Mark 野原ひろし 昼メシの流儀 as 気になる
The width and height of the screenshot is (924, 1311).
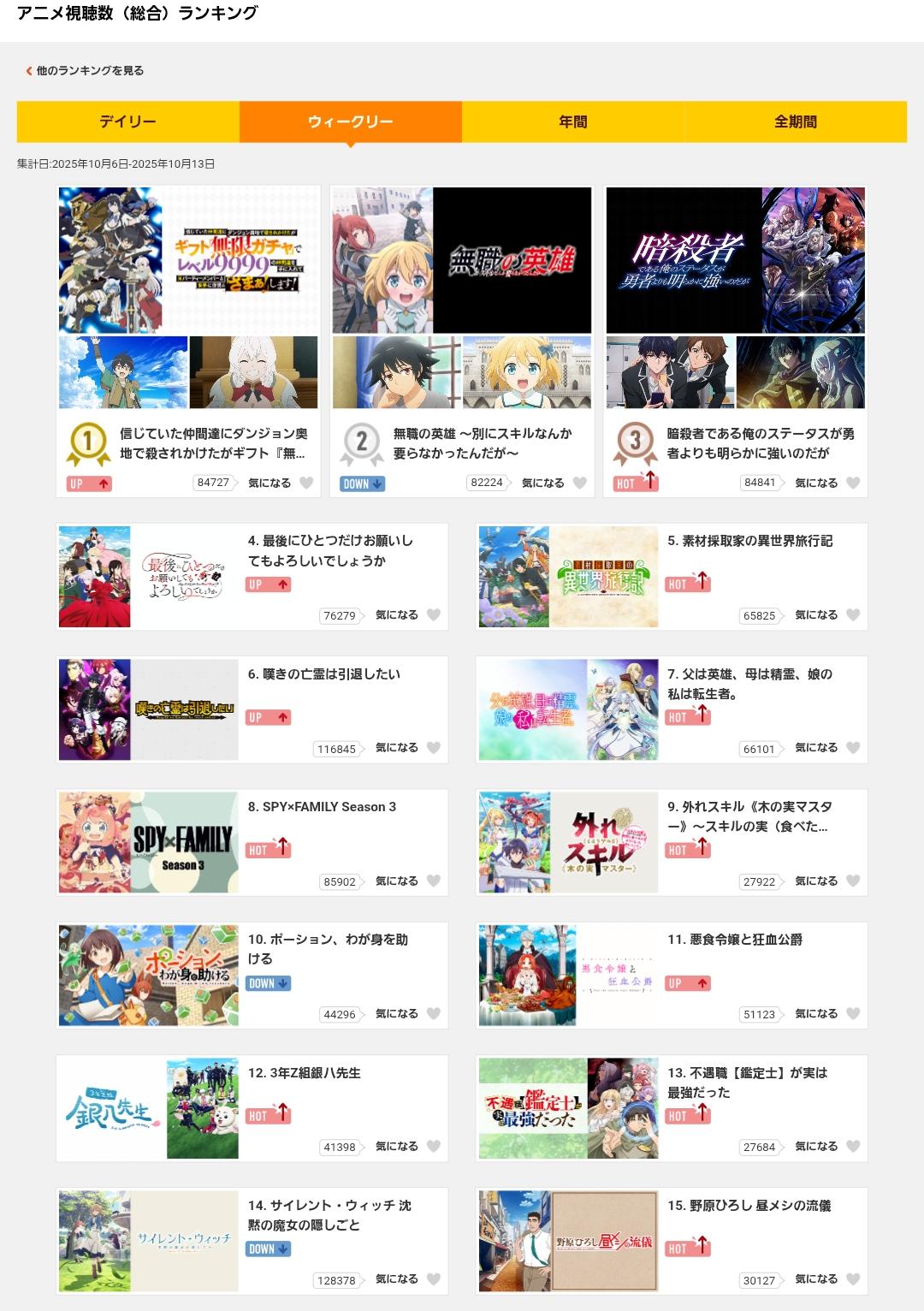point(853,1279)
